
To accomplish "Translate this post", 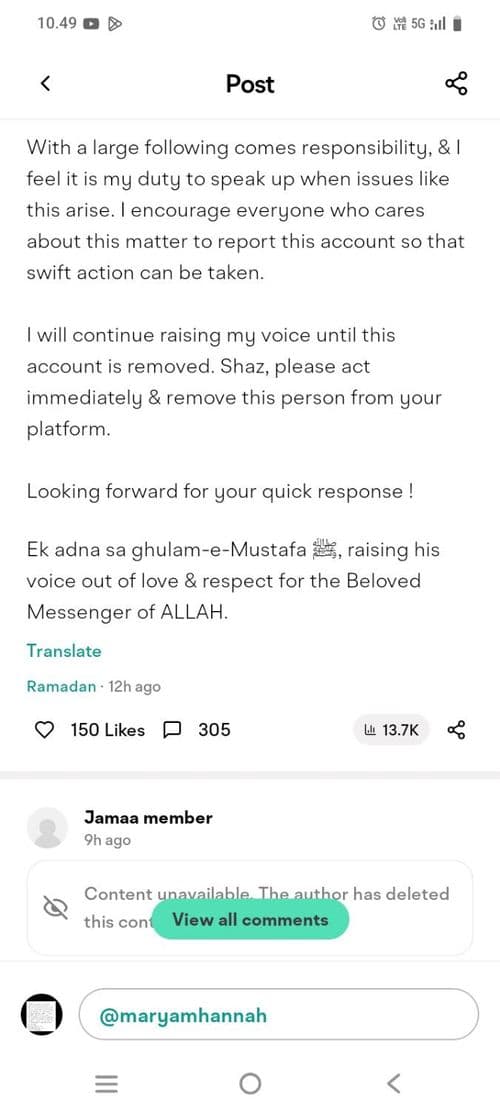I will click(64, 650).
